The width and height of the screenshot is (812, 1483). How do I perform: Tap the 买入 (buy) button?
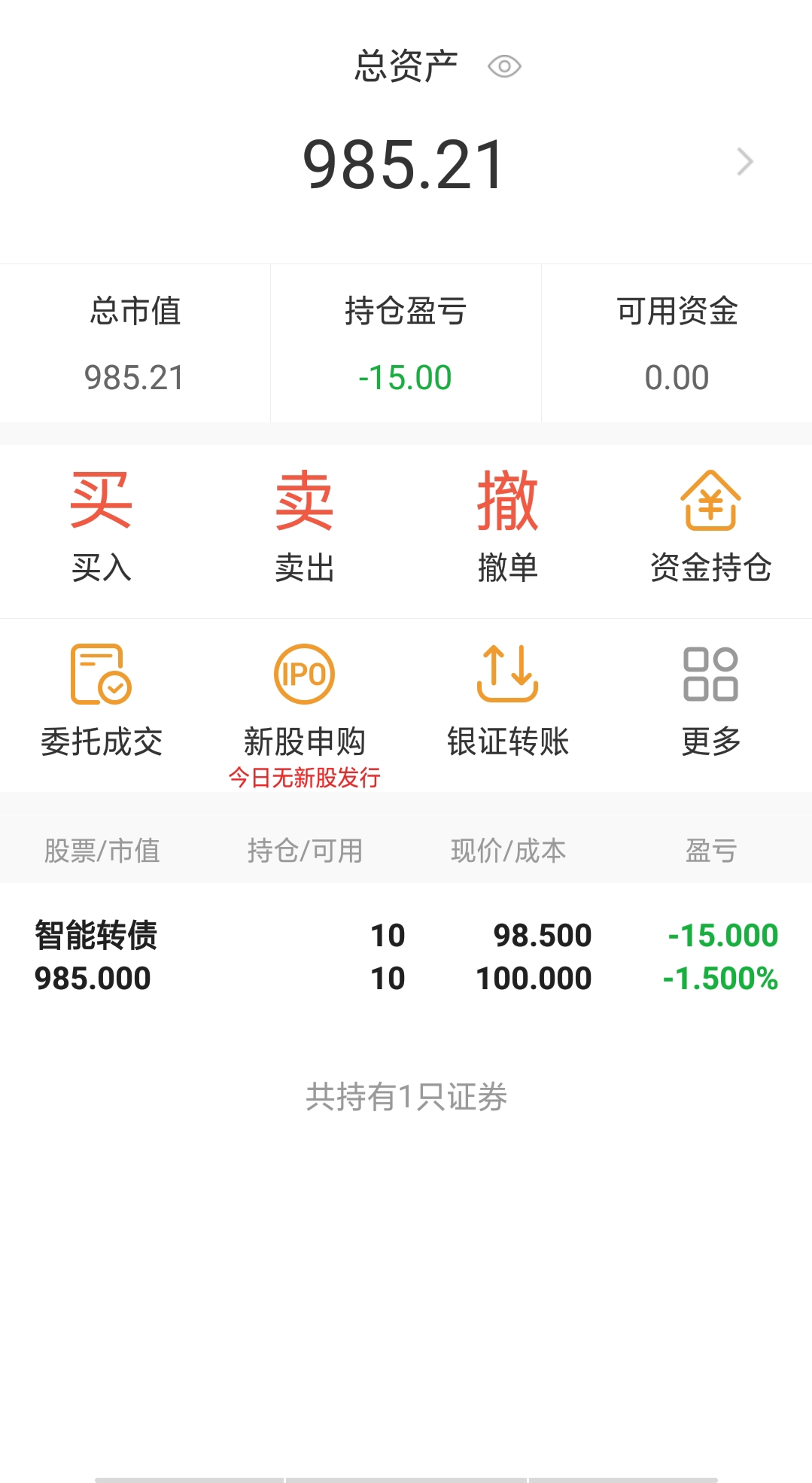tap(102, 527)
